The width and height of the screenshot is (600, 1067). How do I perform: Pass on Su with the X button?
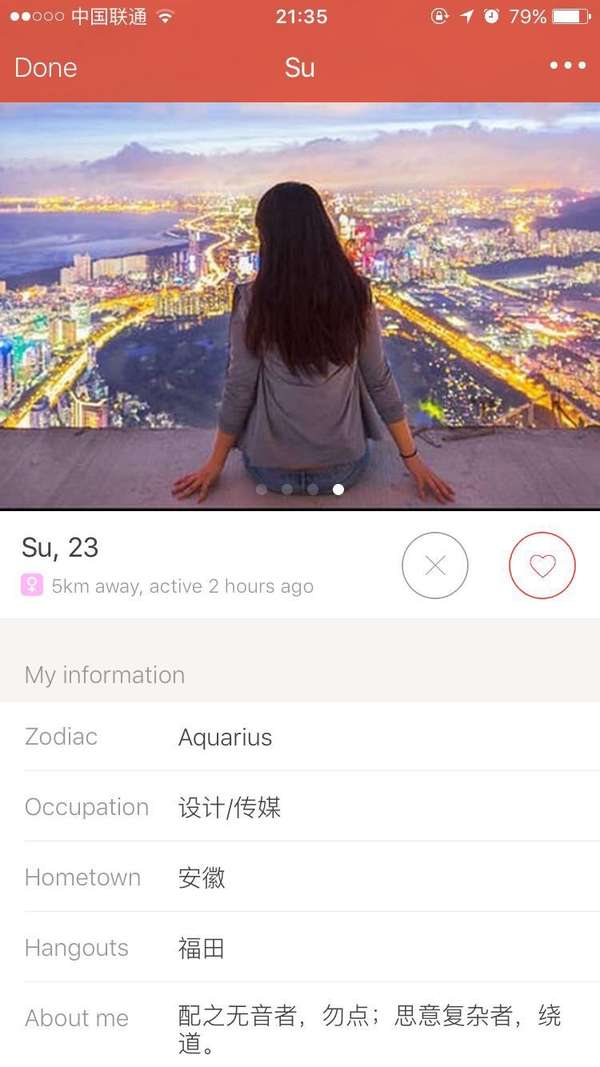click(435, 566)
